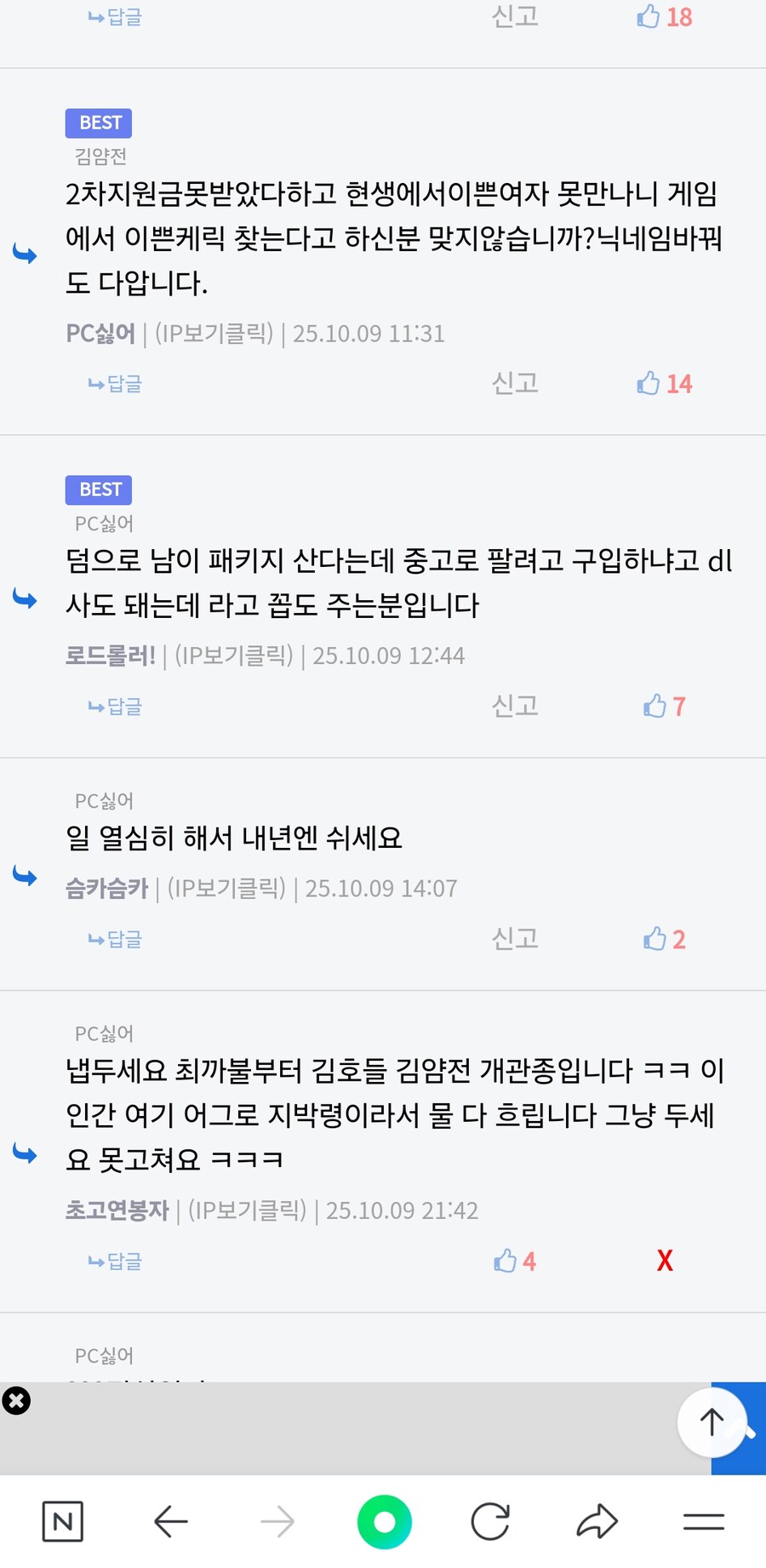Image resolution: width=766 pixels, height=1568 pixels.
Task: Tap the reply indent arrow beside 초고연봉자's comment
Action: pos(26,1154)
